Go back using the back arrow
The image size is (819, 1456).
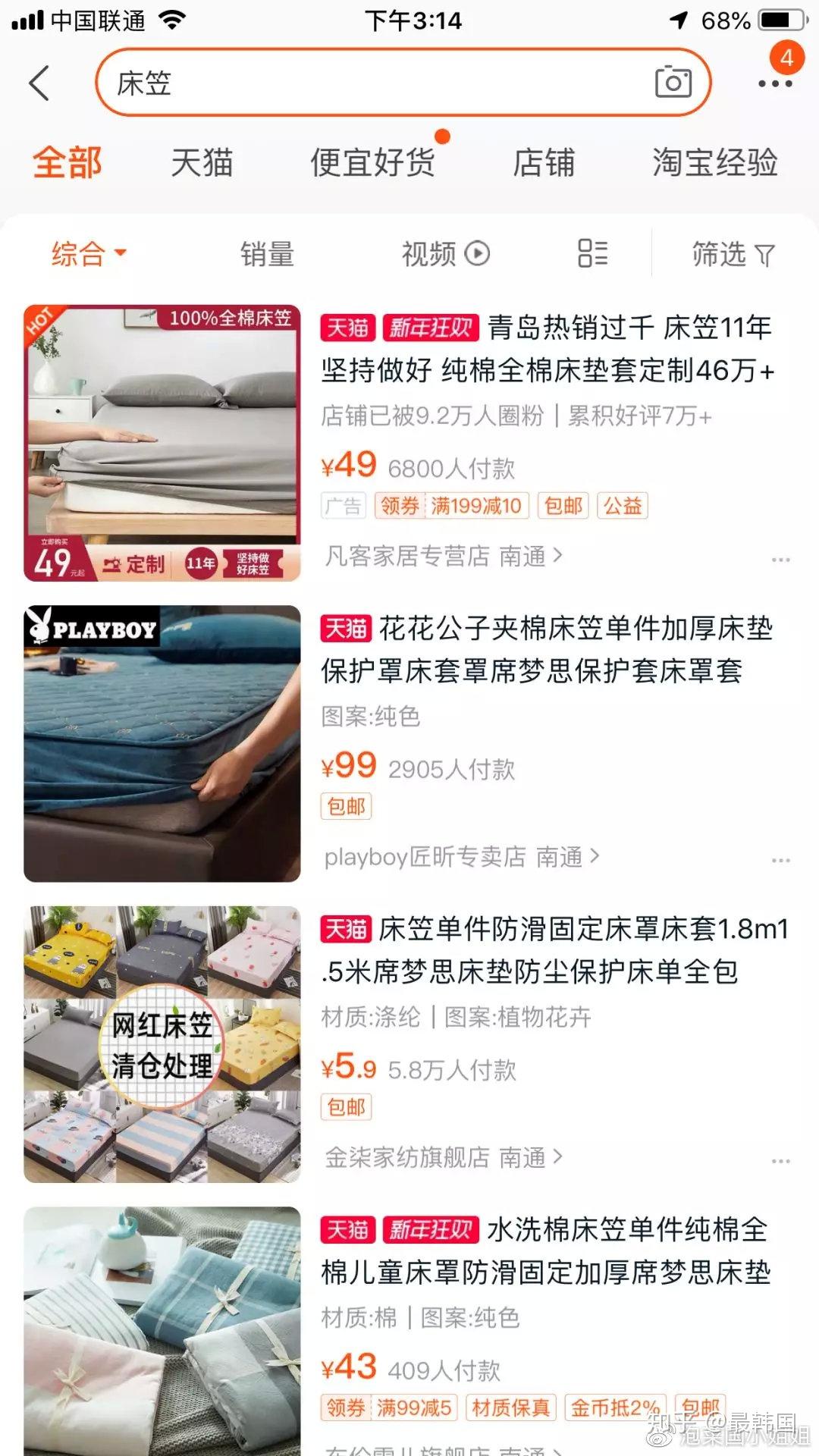tap(39, 83)
